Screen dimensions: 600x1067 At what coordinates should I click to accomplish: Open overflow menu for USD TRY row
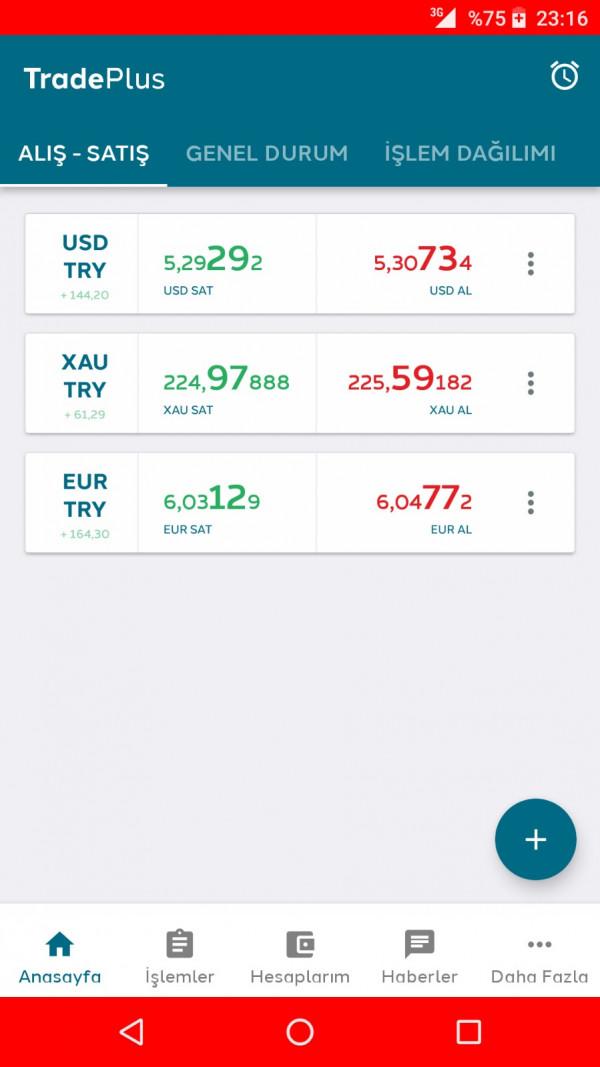tap(531, 264)
